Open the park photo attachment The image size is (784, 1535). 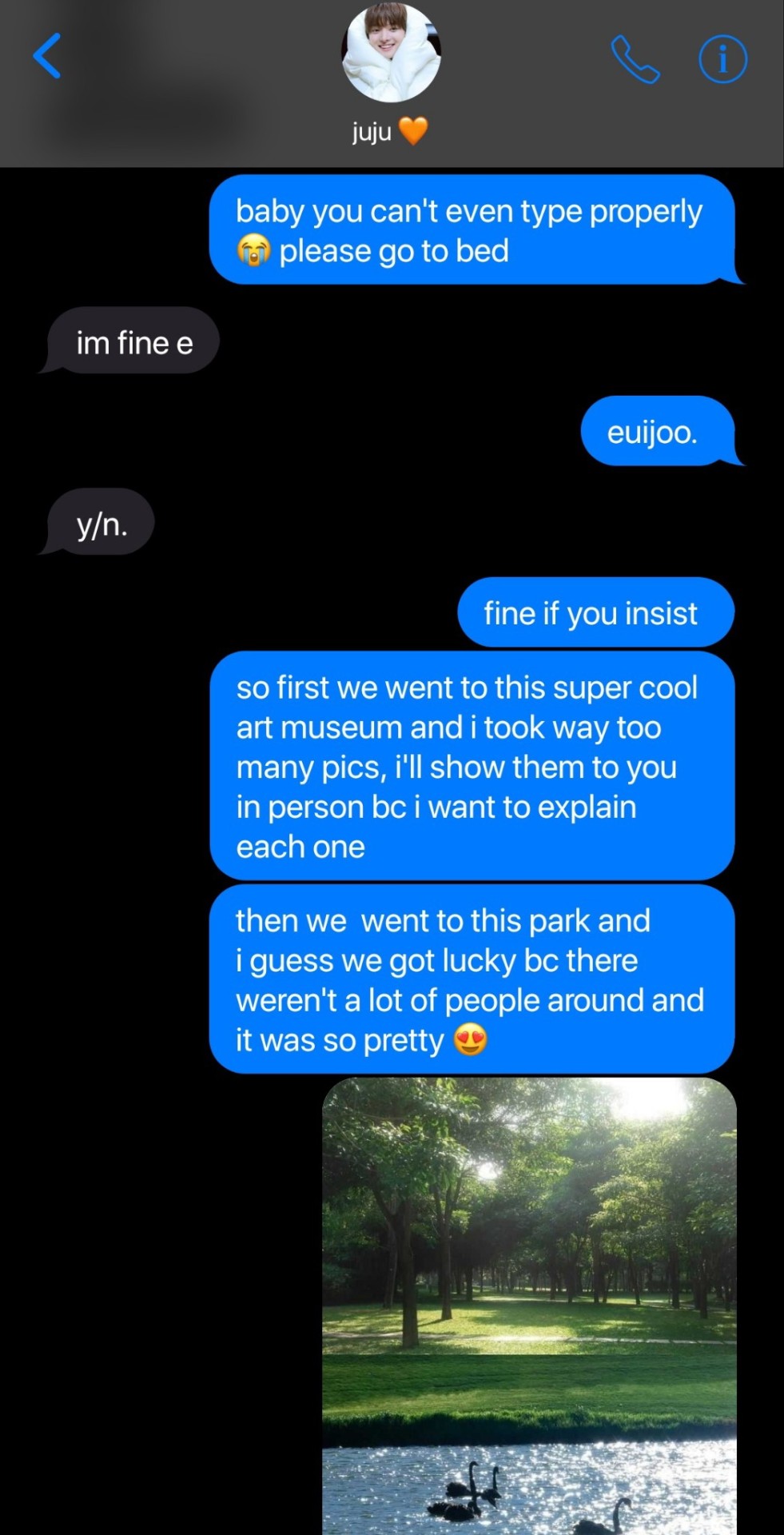click(x=529, y=1303)
